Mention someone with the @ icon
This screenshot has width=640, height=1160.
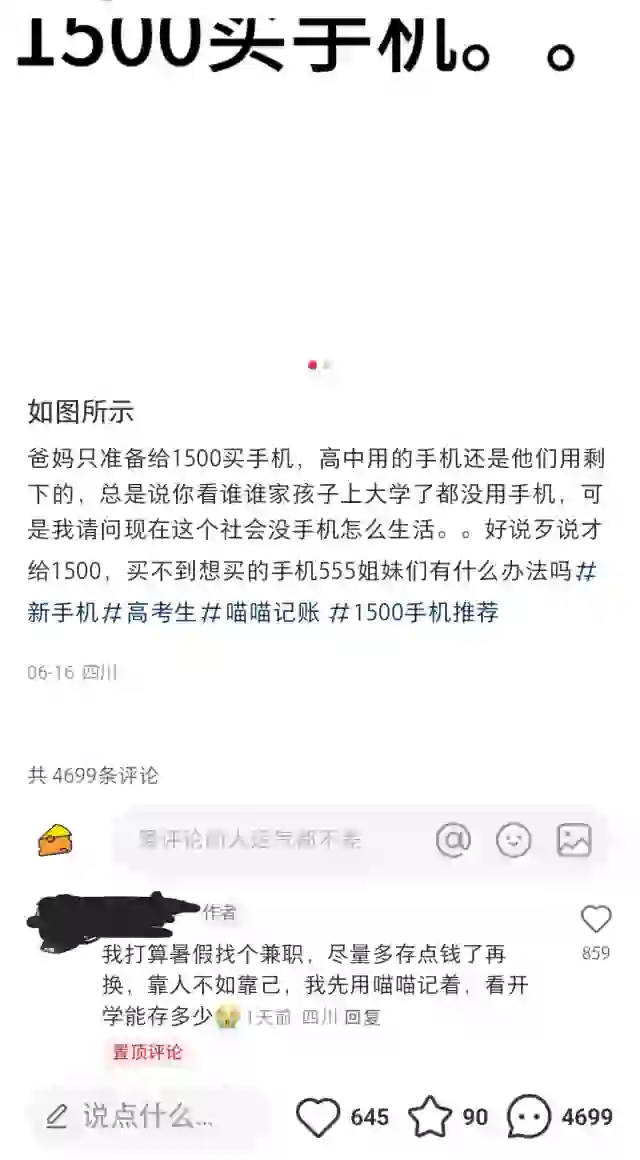tap(454, 840)
